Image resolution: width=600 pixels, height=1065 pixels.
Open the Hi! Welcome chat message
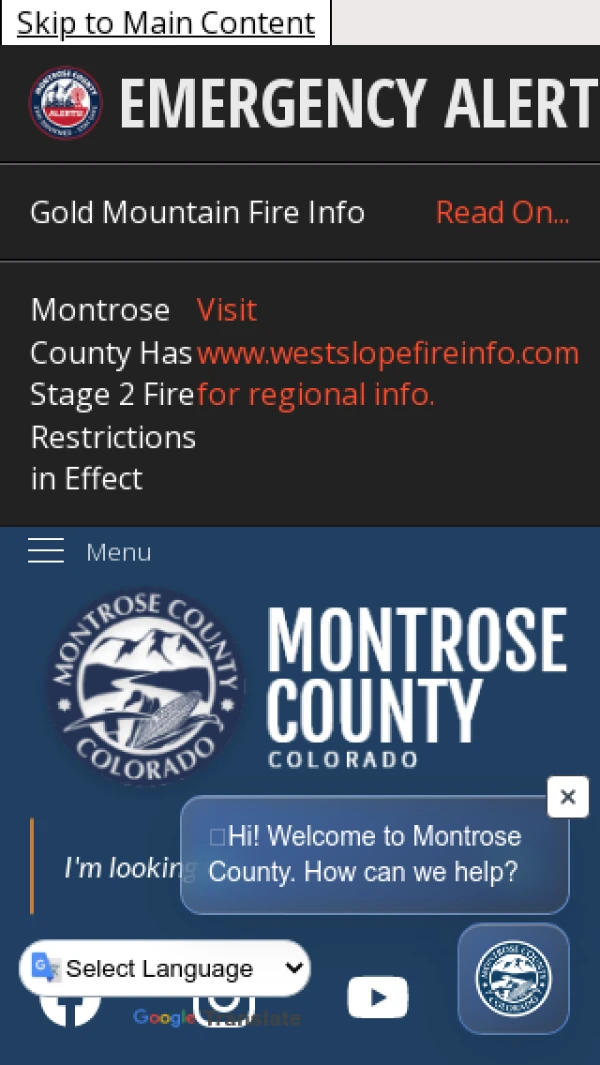[x=375, y=854]
